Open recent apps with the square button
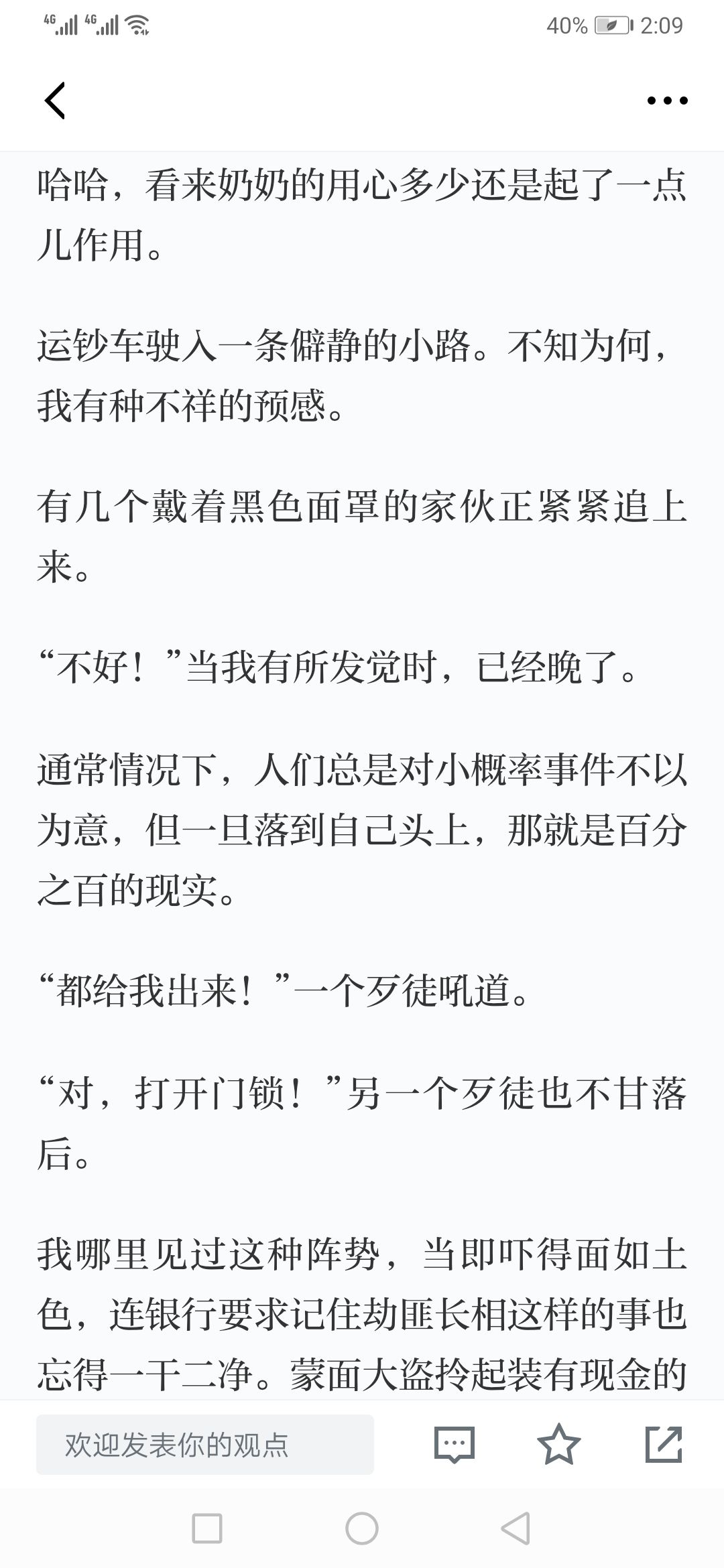This screenshot has height=1568, width=724. click(207, 1530)
